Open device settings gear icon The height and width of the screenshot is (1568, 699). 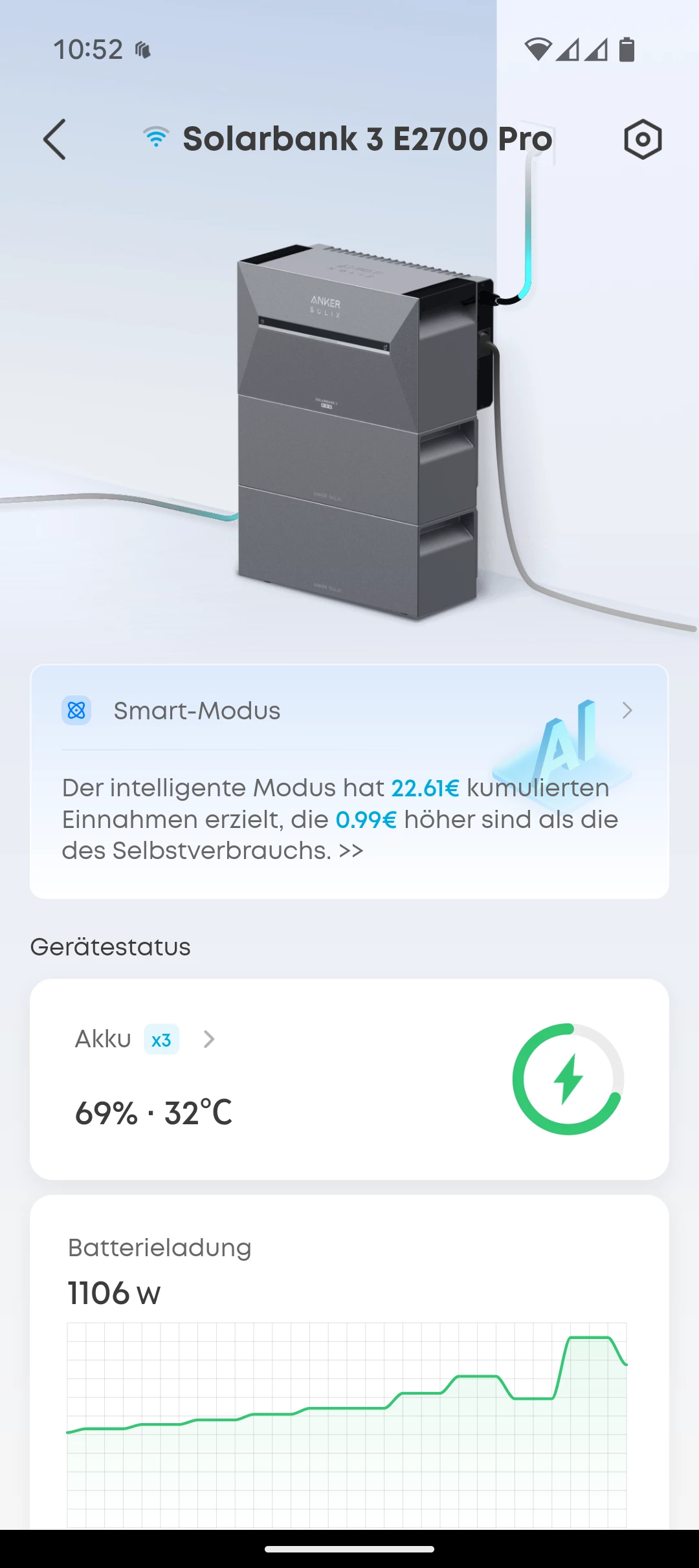pyautogui.click(x=642, y=139)
